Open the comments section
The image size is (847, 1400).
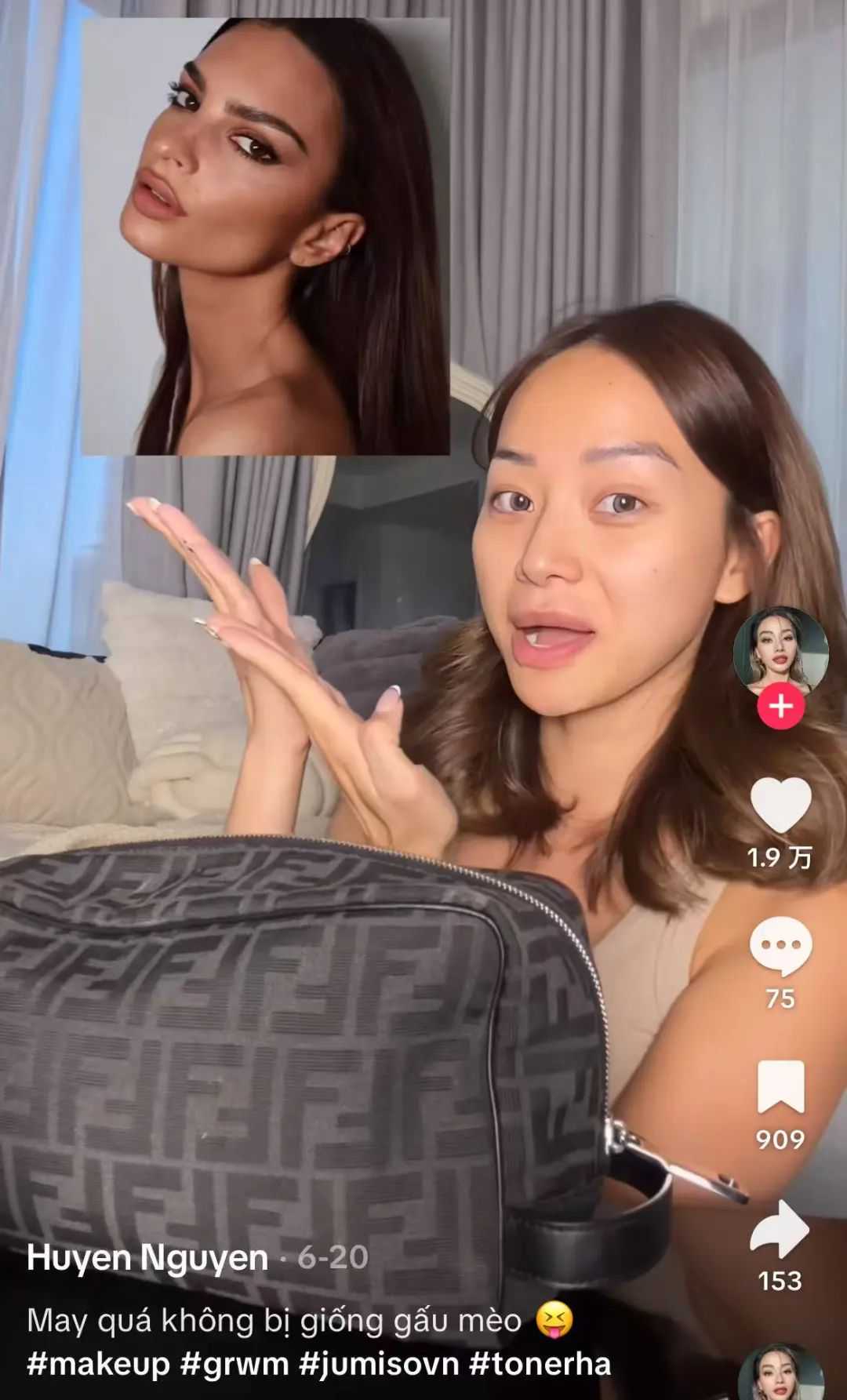(780, 946)
